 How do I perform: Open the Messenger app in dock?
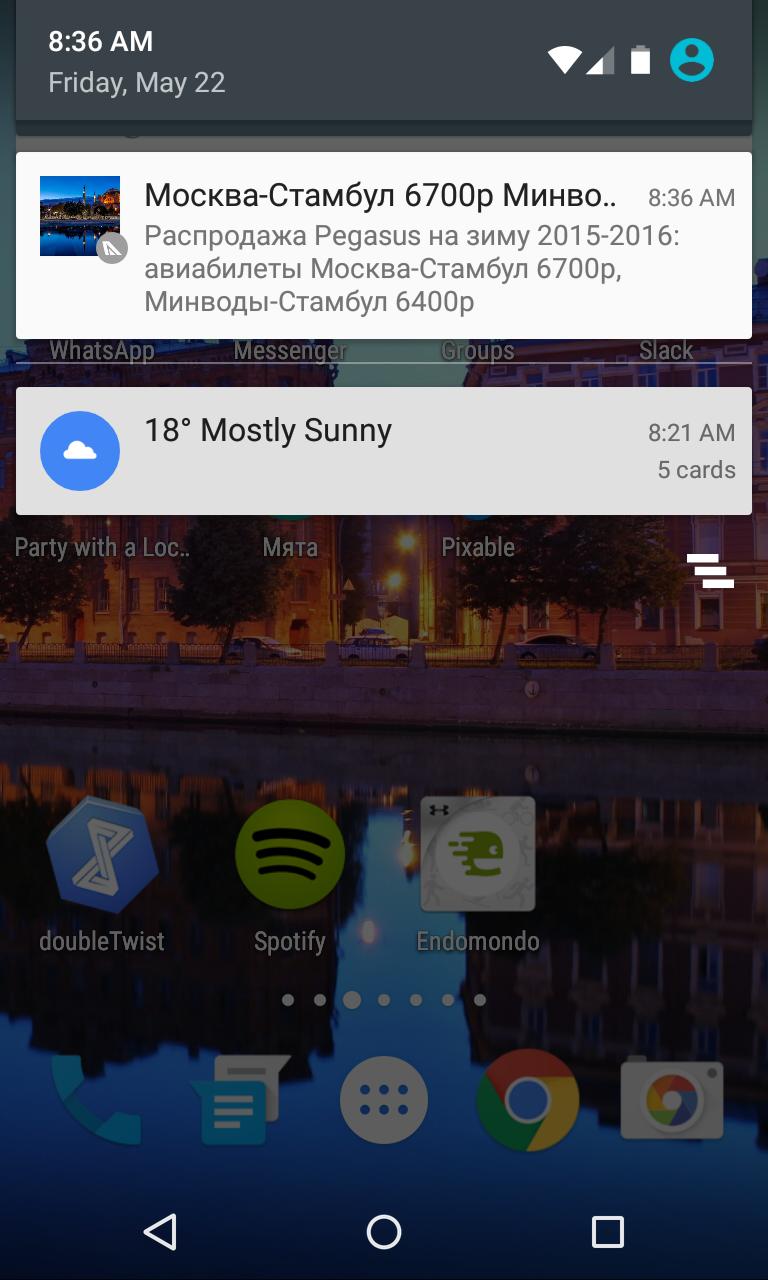238,1100
